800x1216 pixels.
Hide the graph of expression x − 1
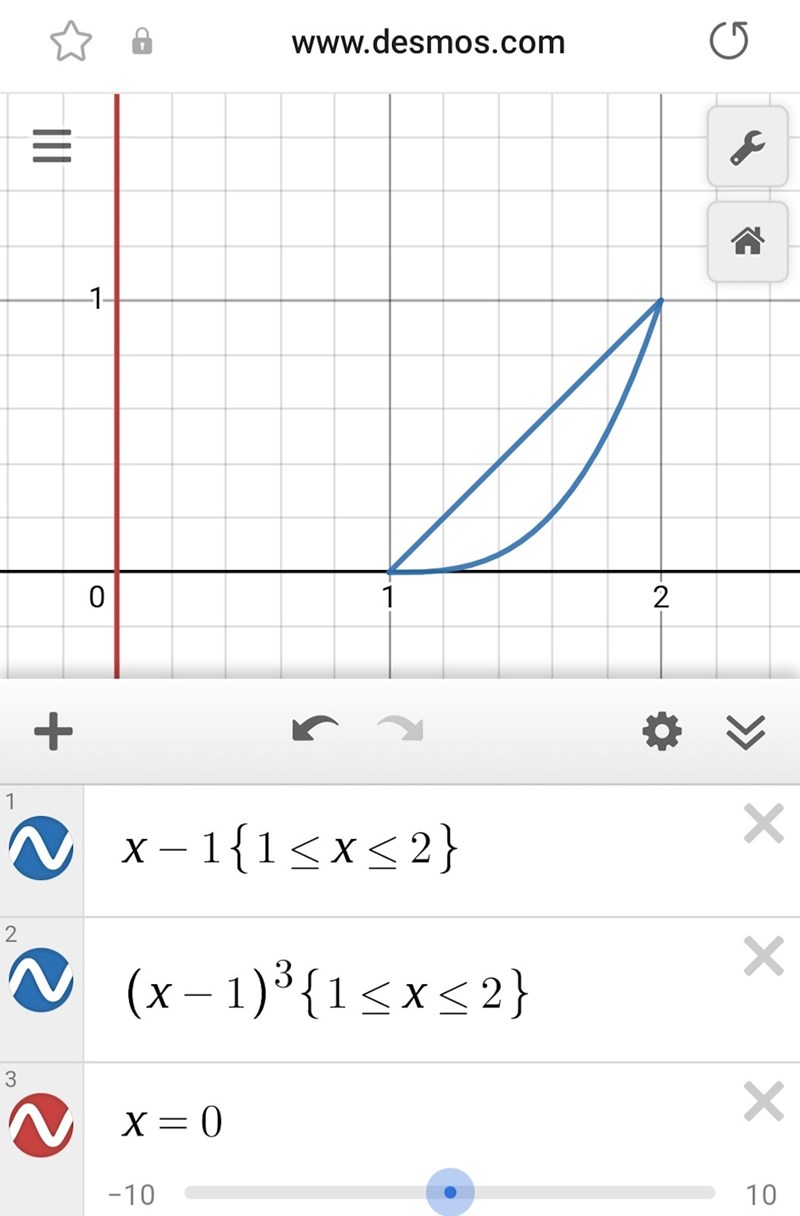click(41, 849)
